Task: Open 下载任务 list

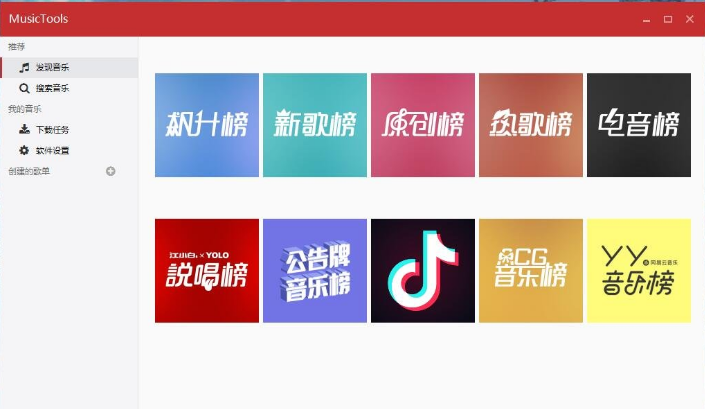Action: [52, 130]
